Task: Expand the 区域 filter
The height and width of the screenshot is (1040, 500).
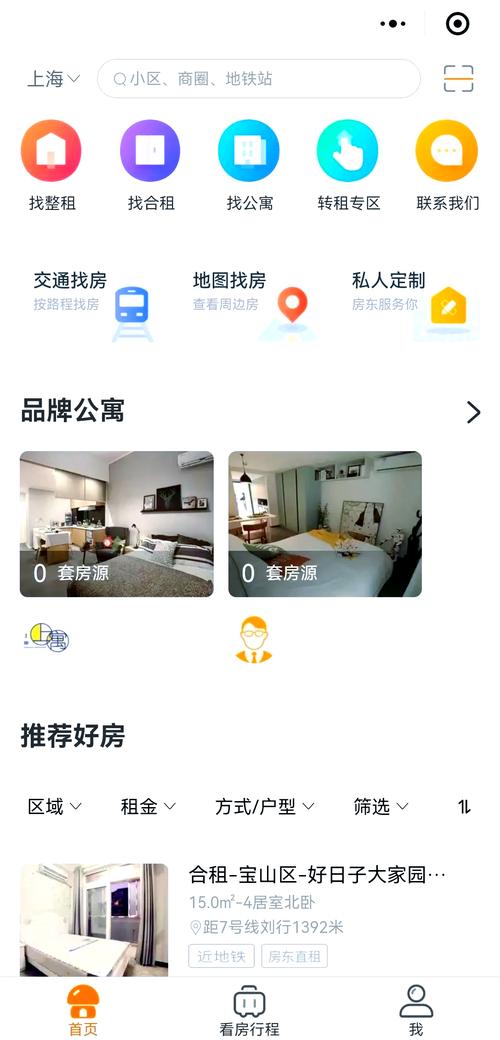Action: click(x=55, y=807)
